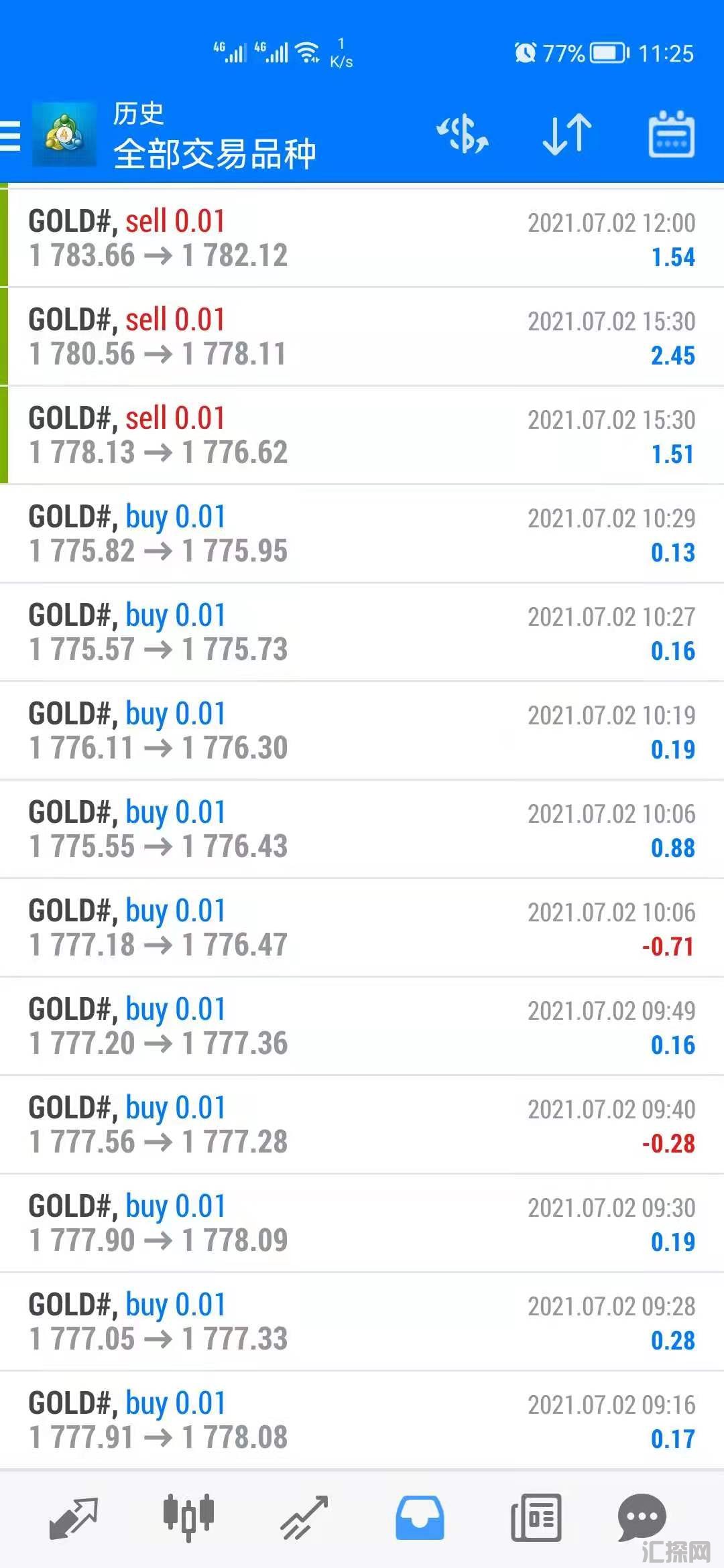This screenshot has width=724, height=1568.
Task: Open the currency symbol filter icon
Action: pos(463,134)
